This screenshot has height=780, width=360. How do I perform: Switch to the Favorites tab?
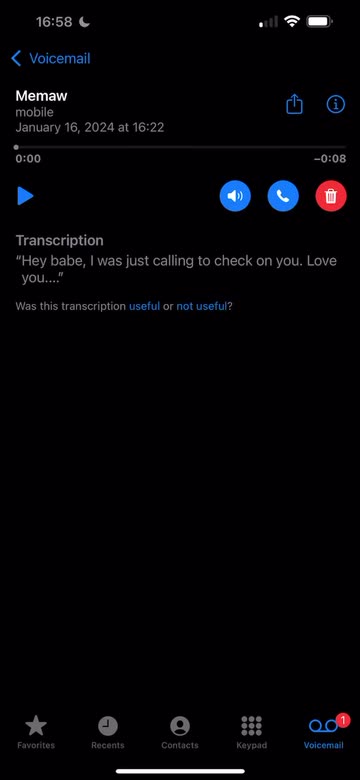[36, 733]
